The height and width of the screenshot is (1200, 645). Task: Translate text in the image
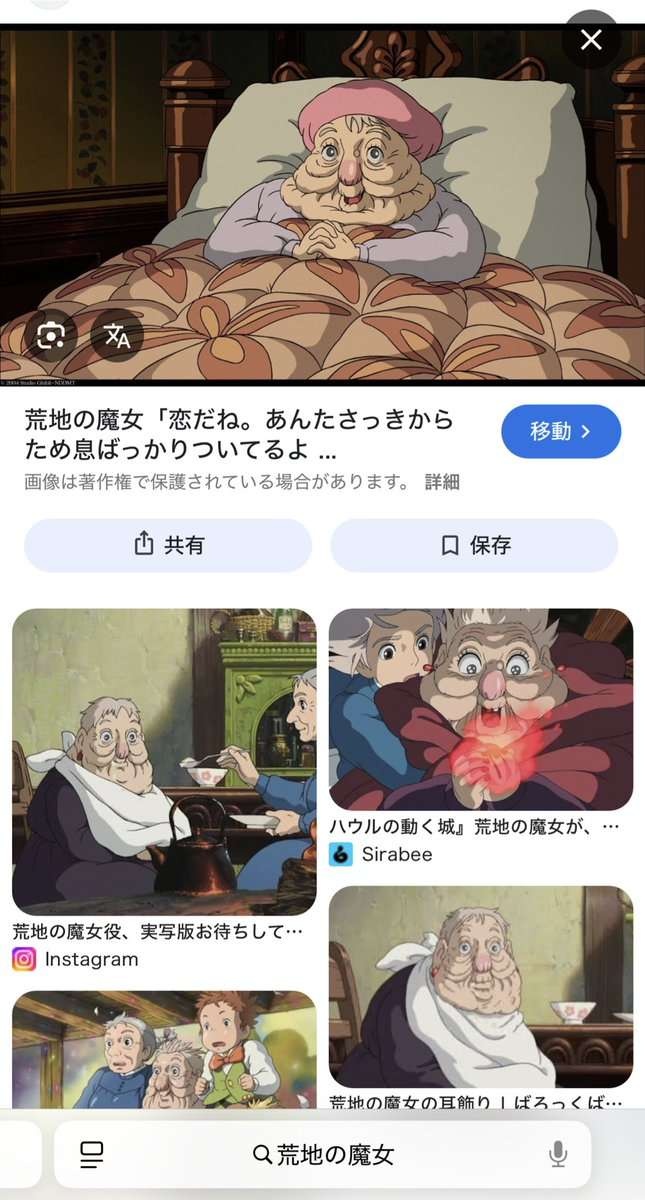click(117, 335)
